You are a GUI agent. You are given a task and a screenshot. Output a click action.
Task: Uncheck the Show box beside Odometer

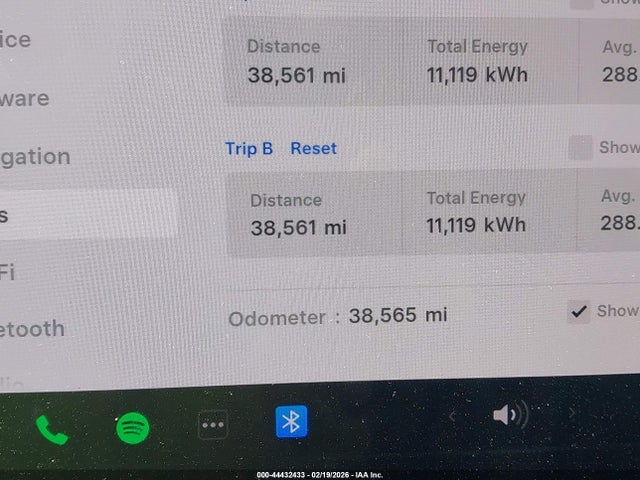[579, 311]
